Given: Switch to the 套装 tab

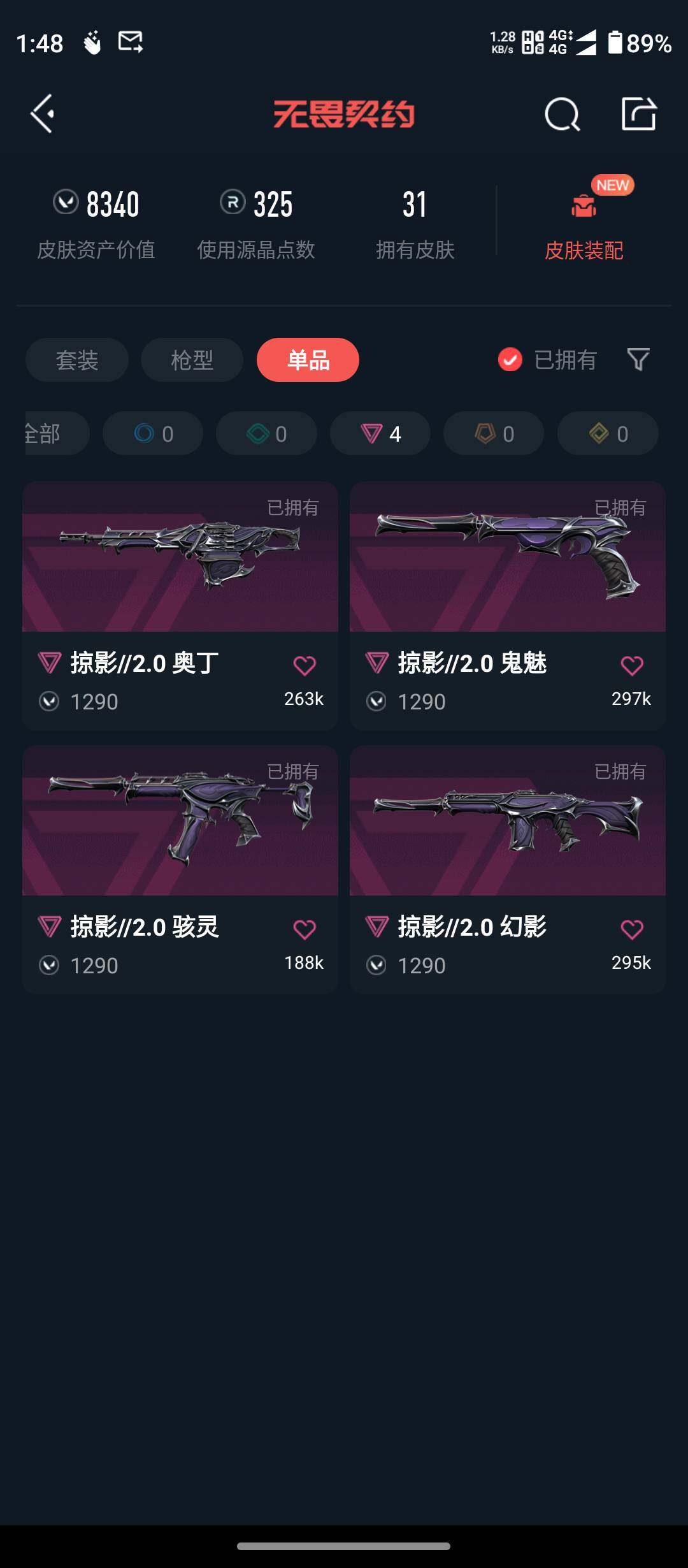Looking at the screenshot, I should click(77, 360).
